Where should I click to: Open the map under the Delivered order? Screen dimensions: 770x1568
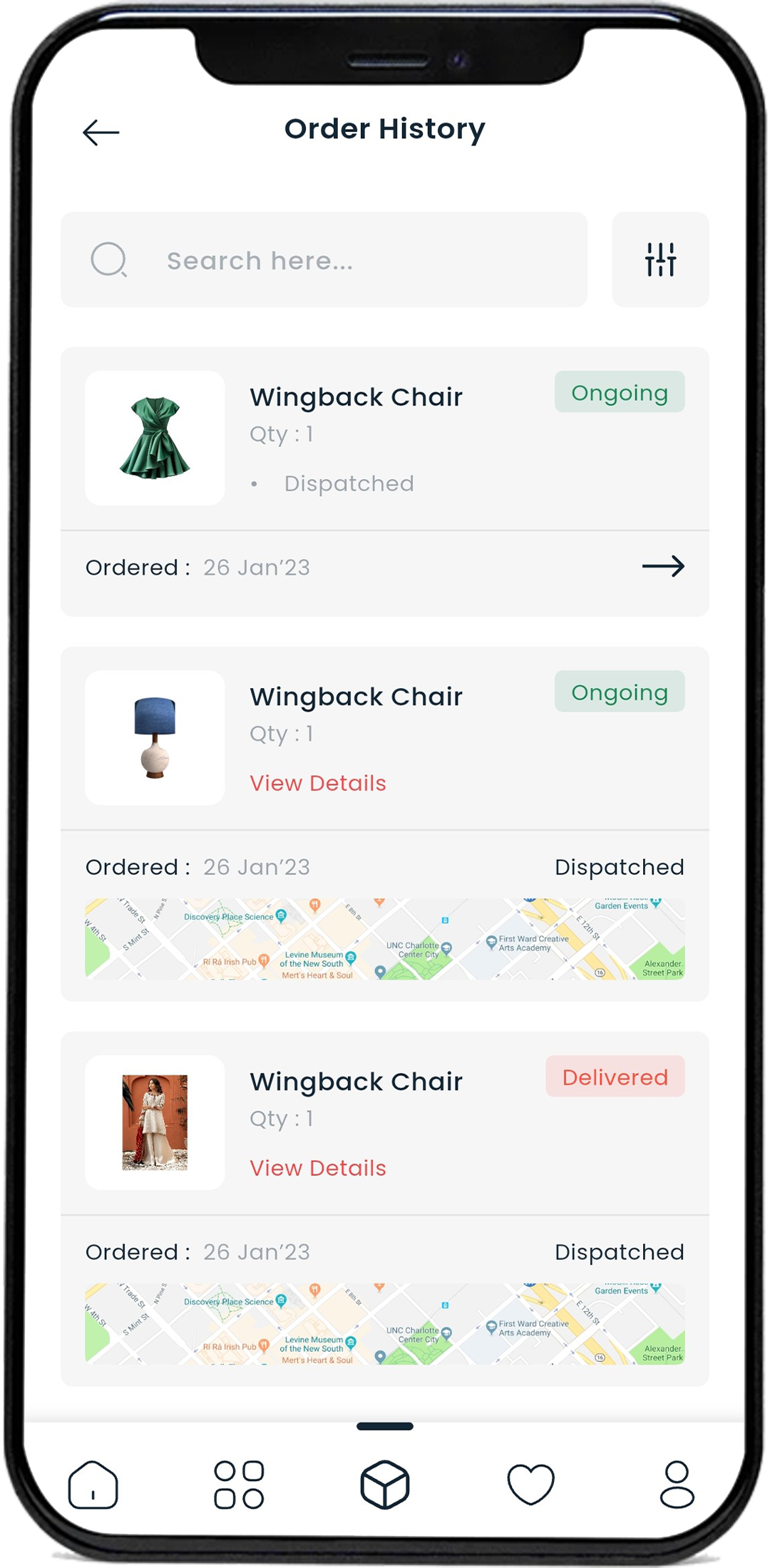point(385,1324)
